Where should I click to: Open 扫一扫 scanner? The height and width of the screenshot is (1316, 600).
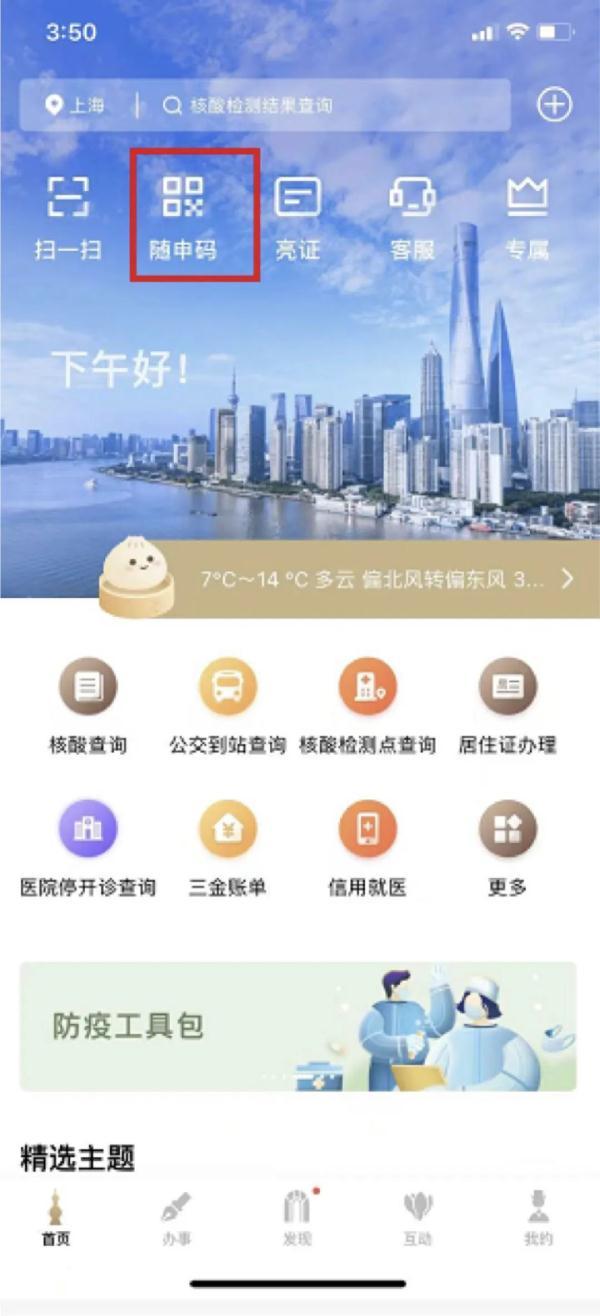pos(68,215)
